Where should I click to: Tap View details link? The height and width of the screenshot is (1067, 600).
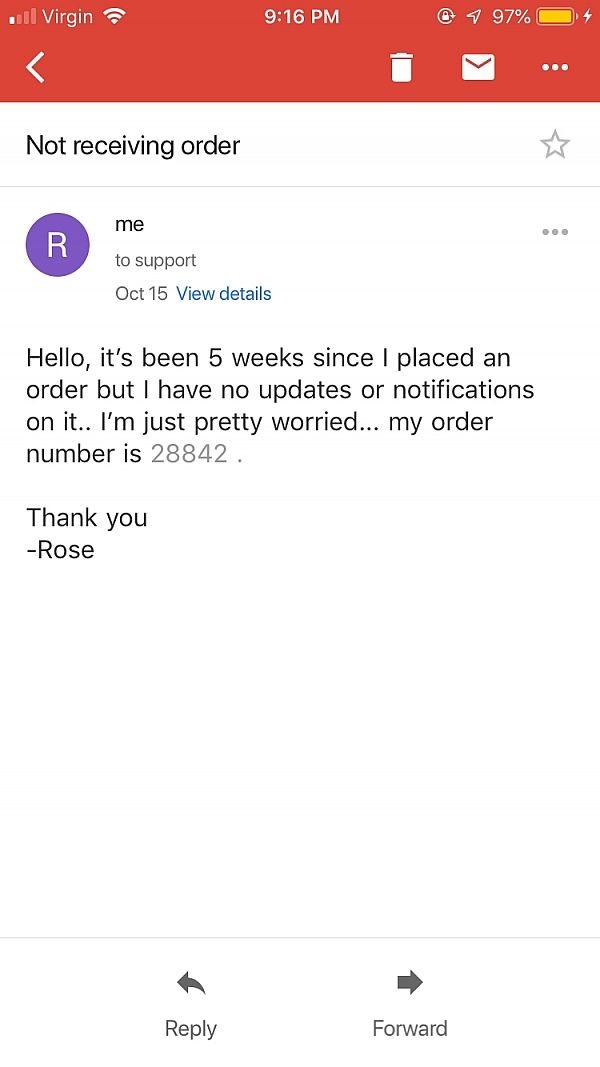tap(223, 293)
